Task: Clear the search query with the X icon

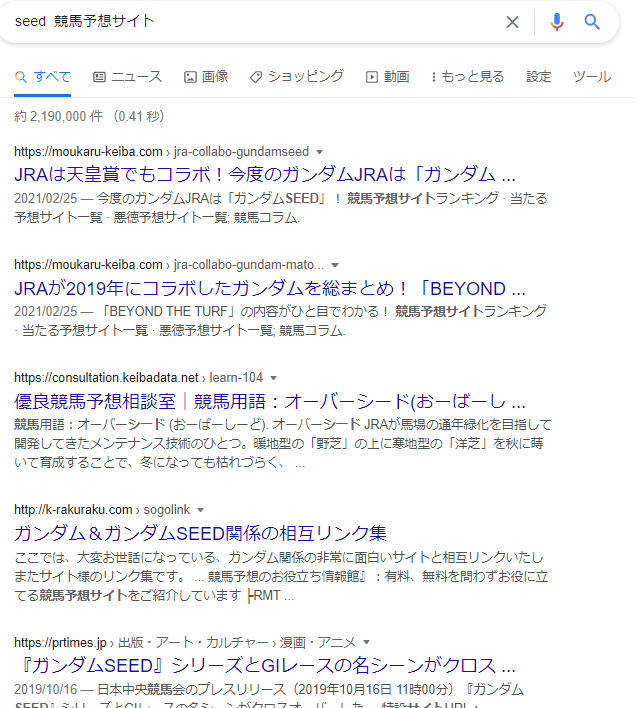Action: click(x=512, y=22)
